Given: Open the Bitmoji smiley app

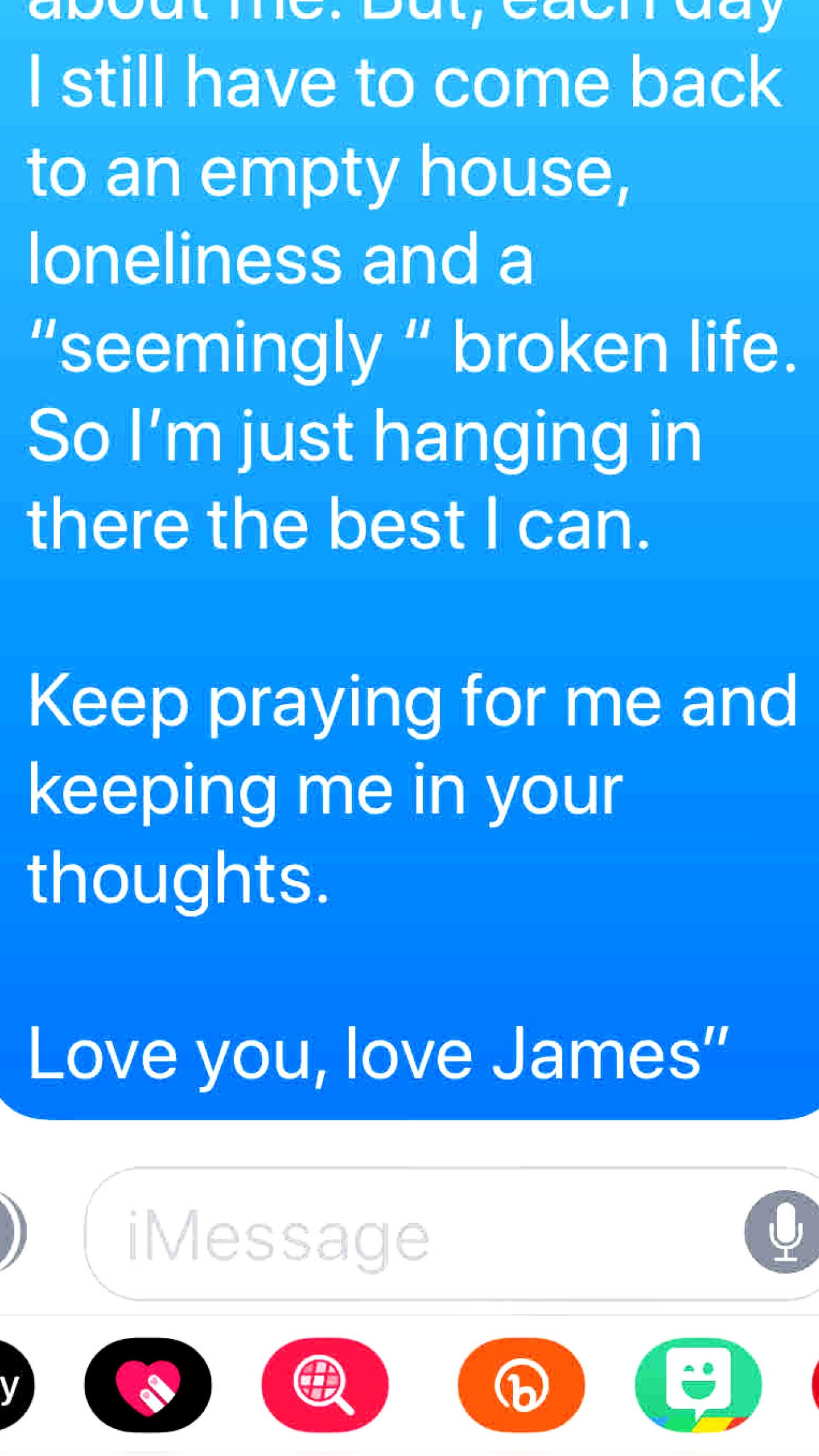Looking at the screenshot, I should coord(699,1385).
